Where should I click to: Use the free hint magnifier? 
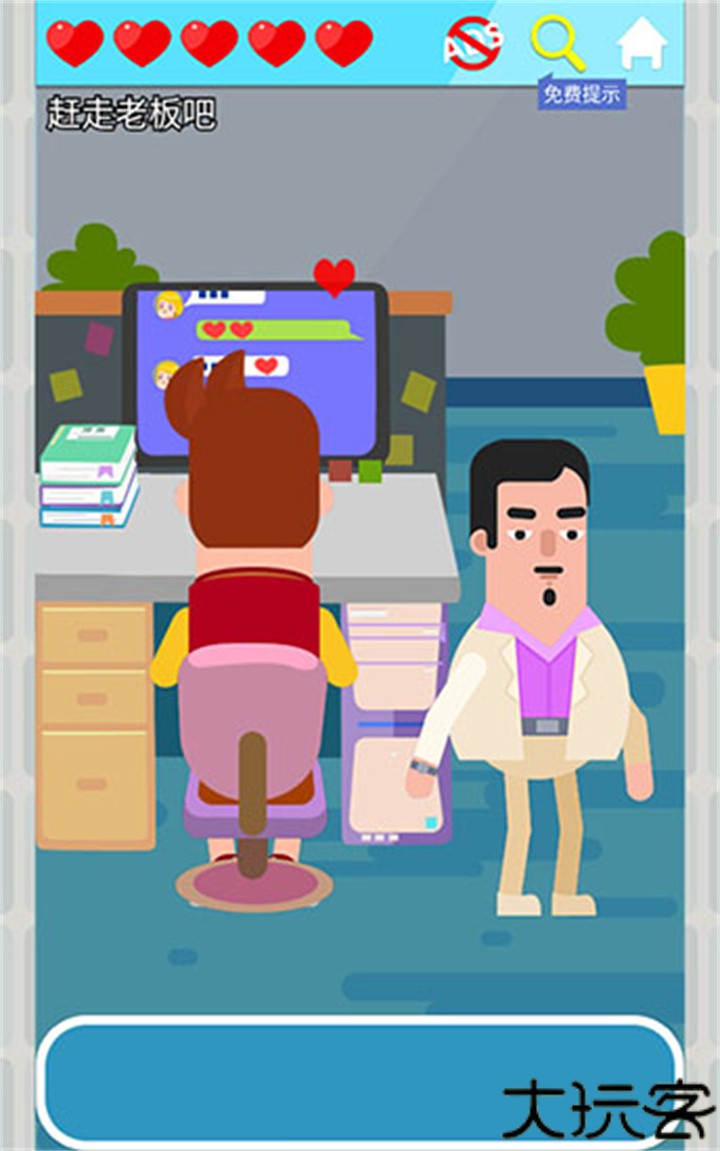pyautogui.click(x=558, y=43)
